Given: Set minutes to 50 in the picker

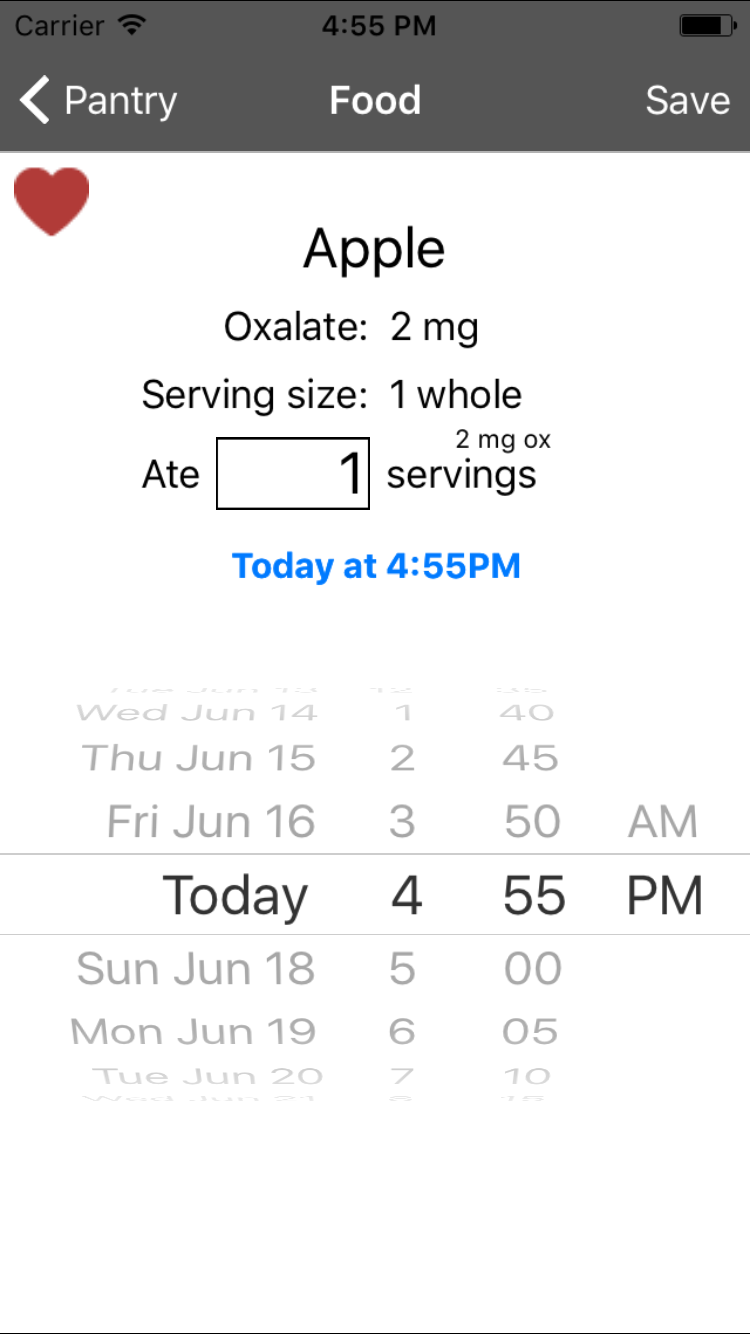Looking at the screenshot, I should [532, 822].
